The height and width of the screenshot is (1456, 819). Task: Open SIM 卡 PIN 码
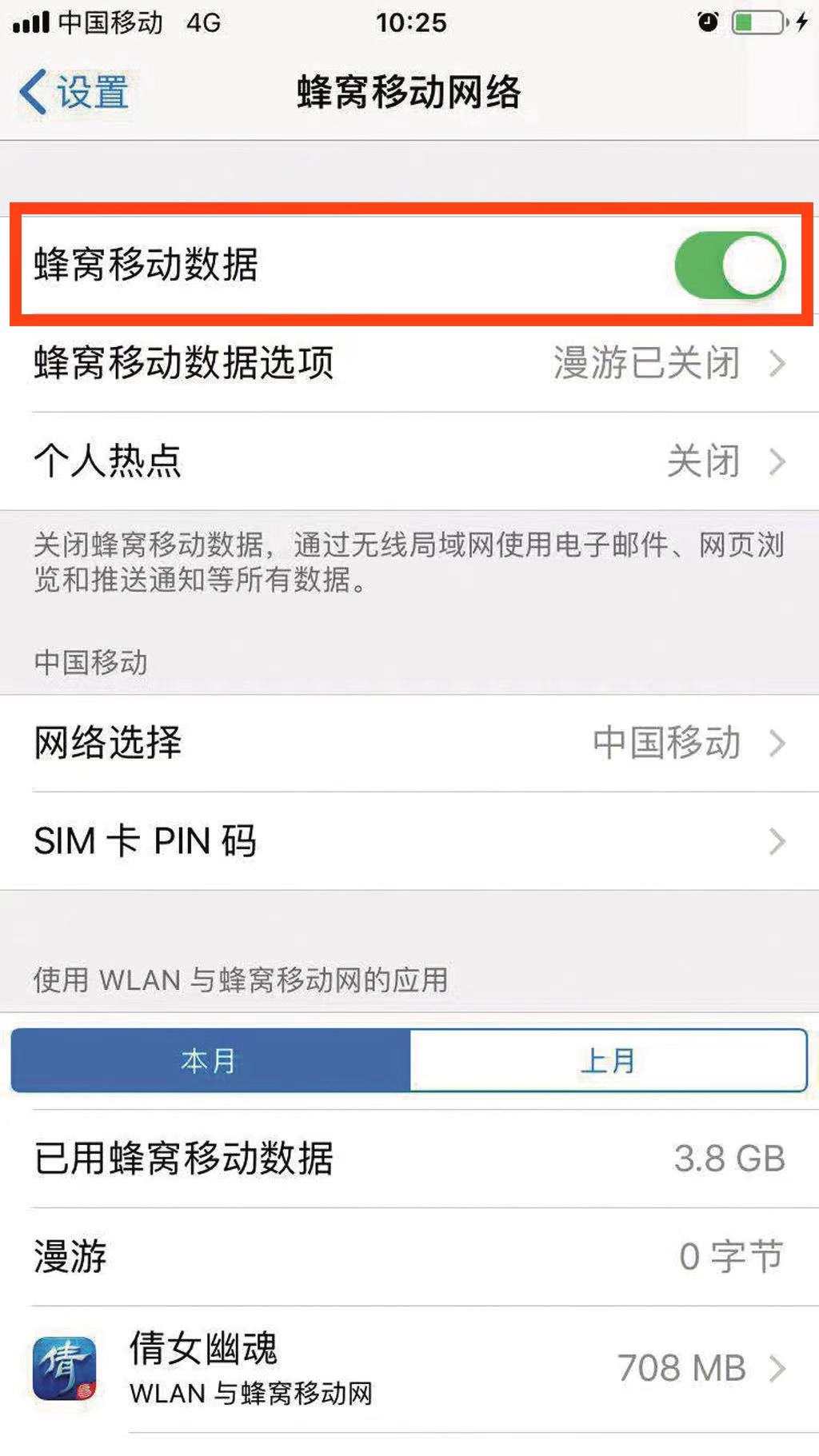pos(409,841)
